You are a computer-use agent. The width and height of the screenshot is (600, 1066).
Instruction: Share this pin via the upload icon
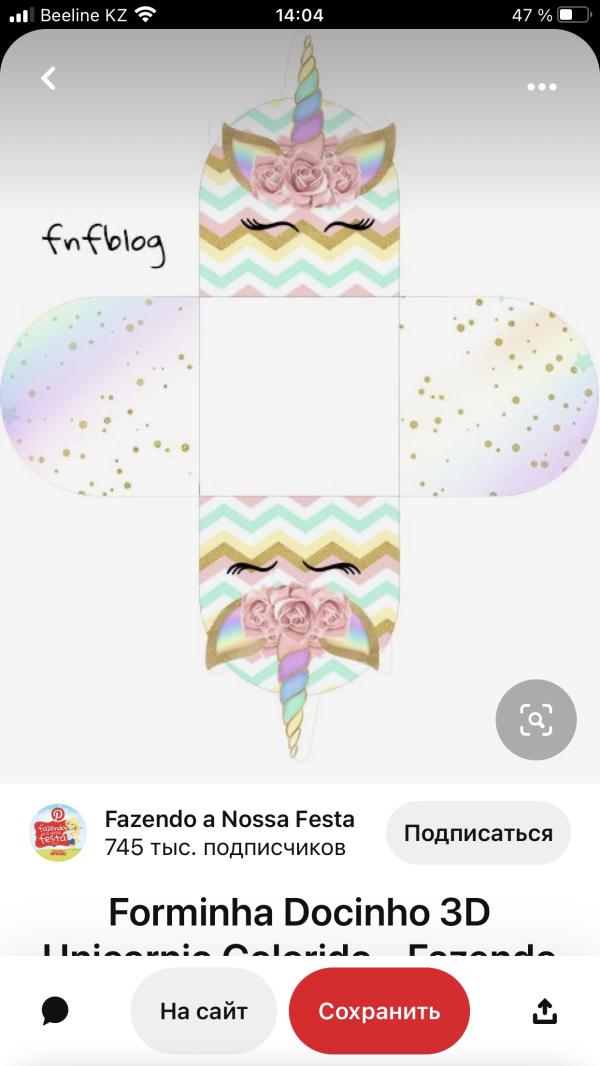click(544, 1011)
